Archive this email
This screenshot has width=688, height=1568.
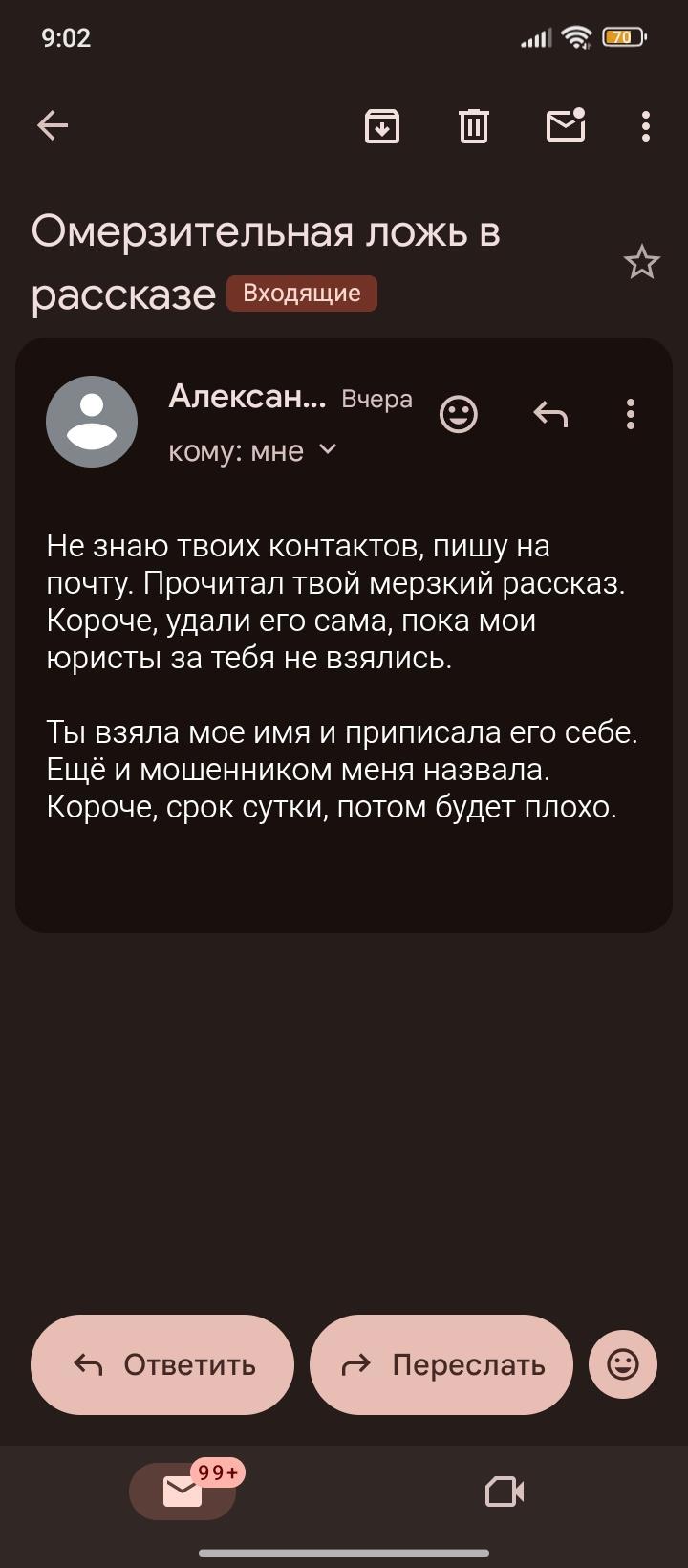click(382, 125)
